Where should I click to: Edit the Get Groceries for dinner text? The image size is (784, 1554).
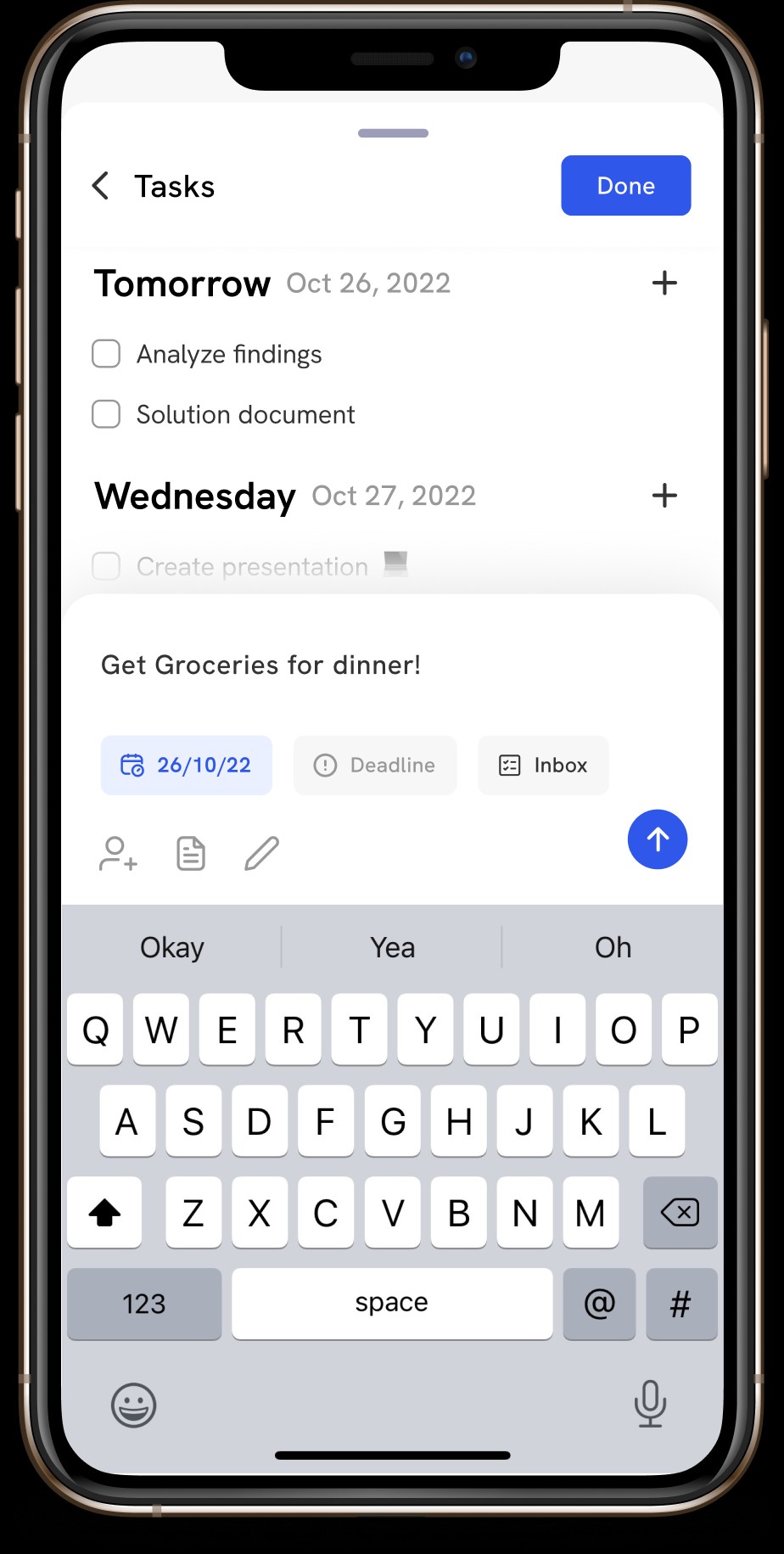pos(261,665)
